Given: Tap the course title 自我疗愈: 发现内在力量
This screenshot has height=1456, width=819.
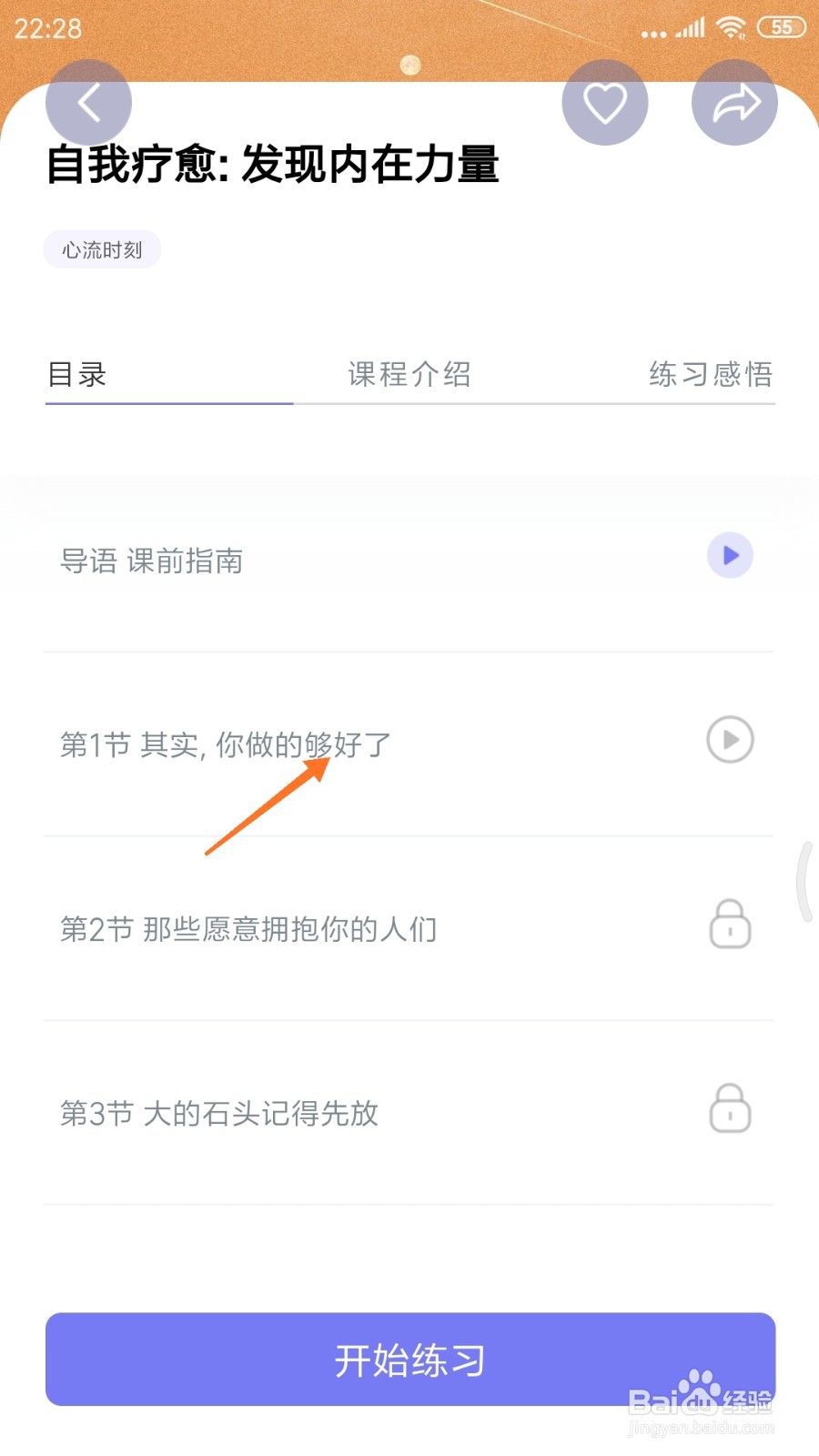Looking at the screenshot, I should [273, 167].
